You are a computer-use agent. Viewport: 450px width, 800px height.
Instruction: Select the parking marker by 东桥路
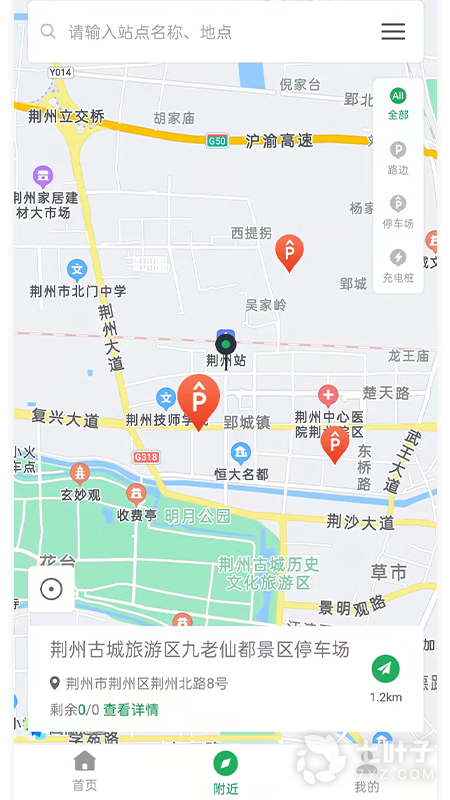(x=335, y=445)
